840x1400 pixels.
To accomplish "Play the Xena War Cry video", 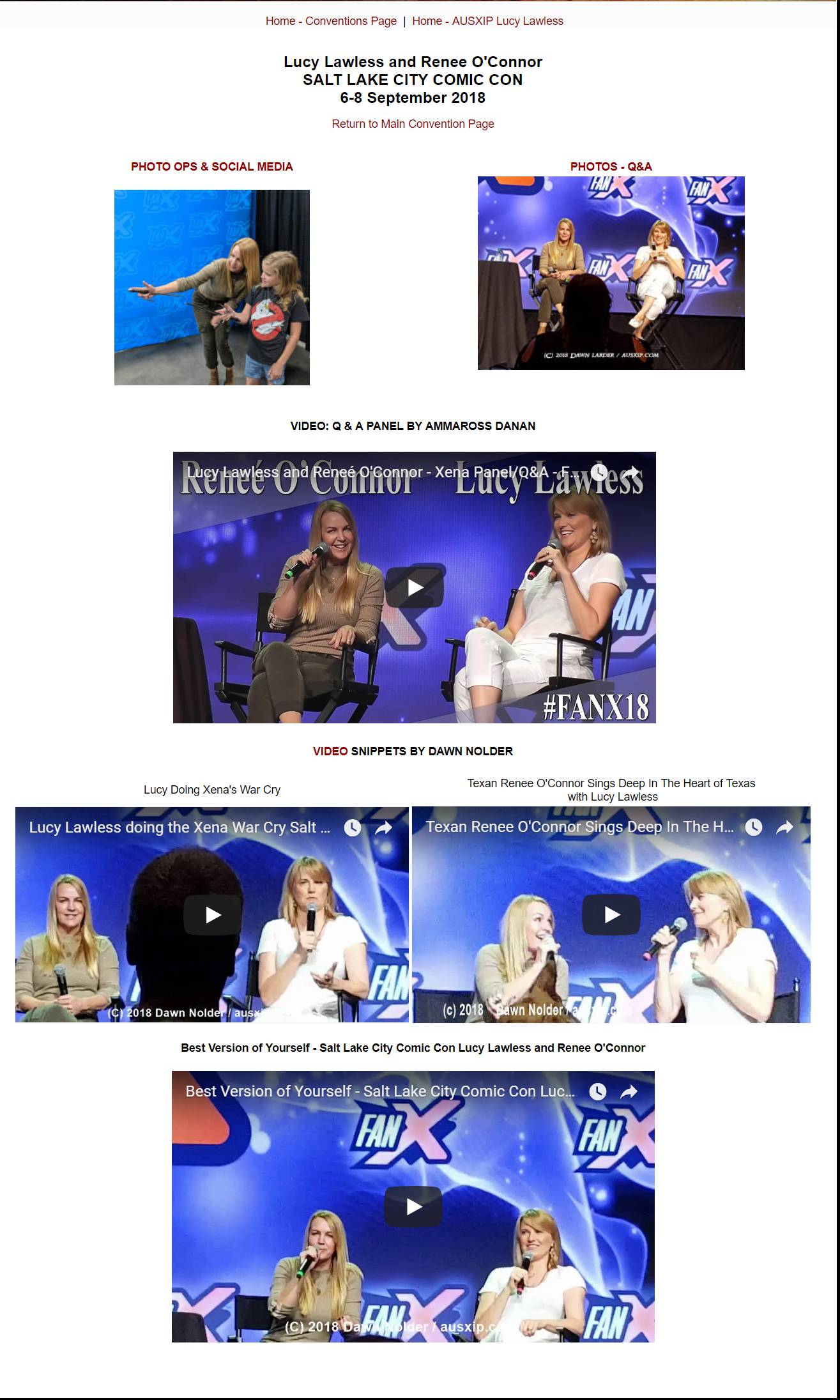I will click(x=213, y=915).
